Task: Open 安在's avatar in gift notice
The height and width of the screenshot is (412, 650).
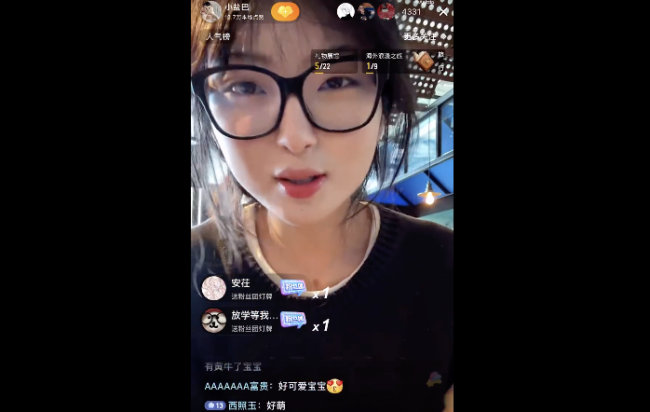Action: coord(213,288)
